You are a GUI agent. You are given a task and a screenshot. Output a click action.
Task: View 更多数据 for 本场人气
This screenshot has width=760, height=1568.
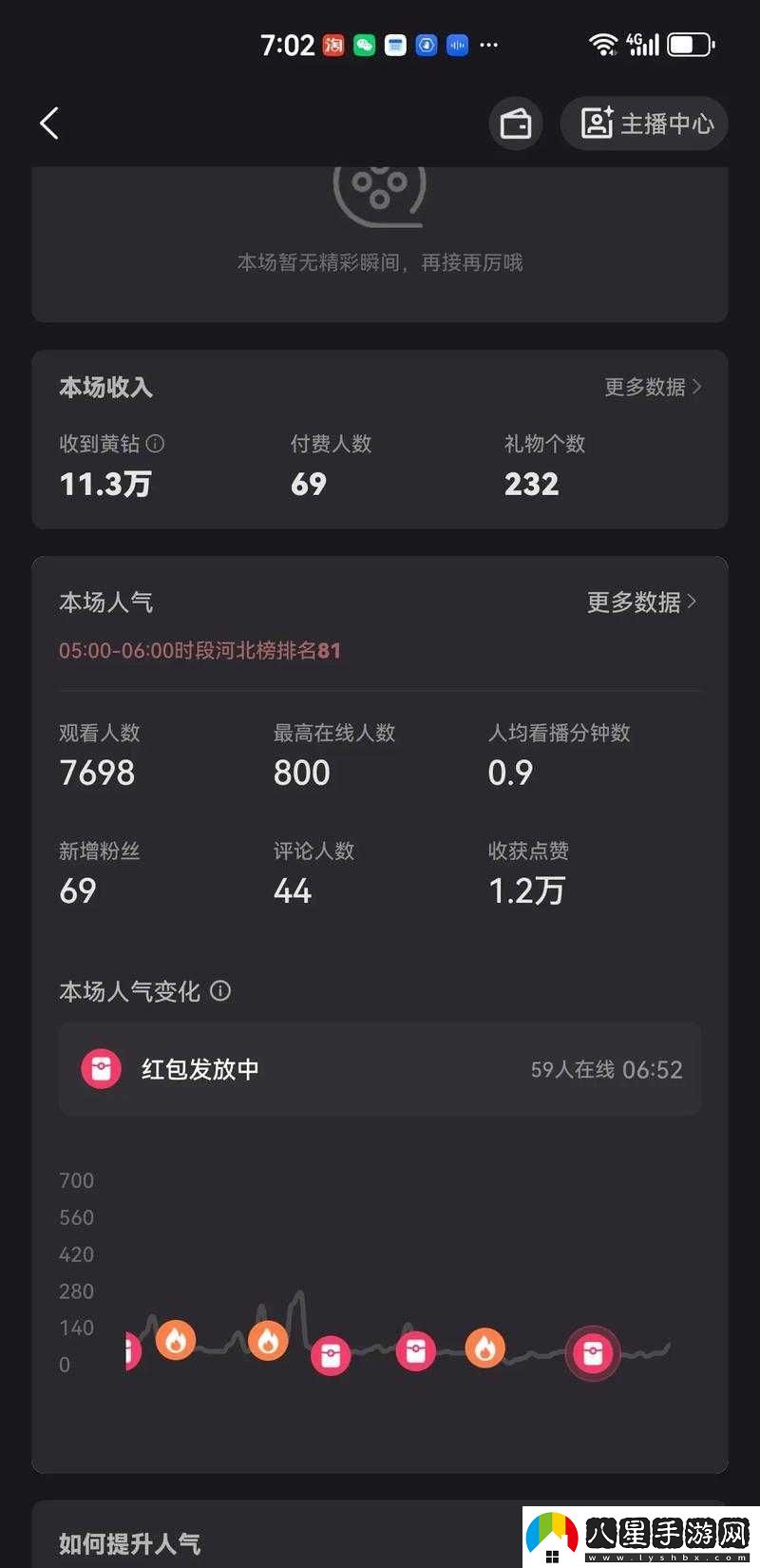pos(642,602)
